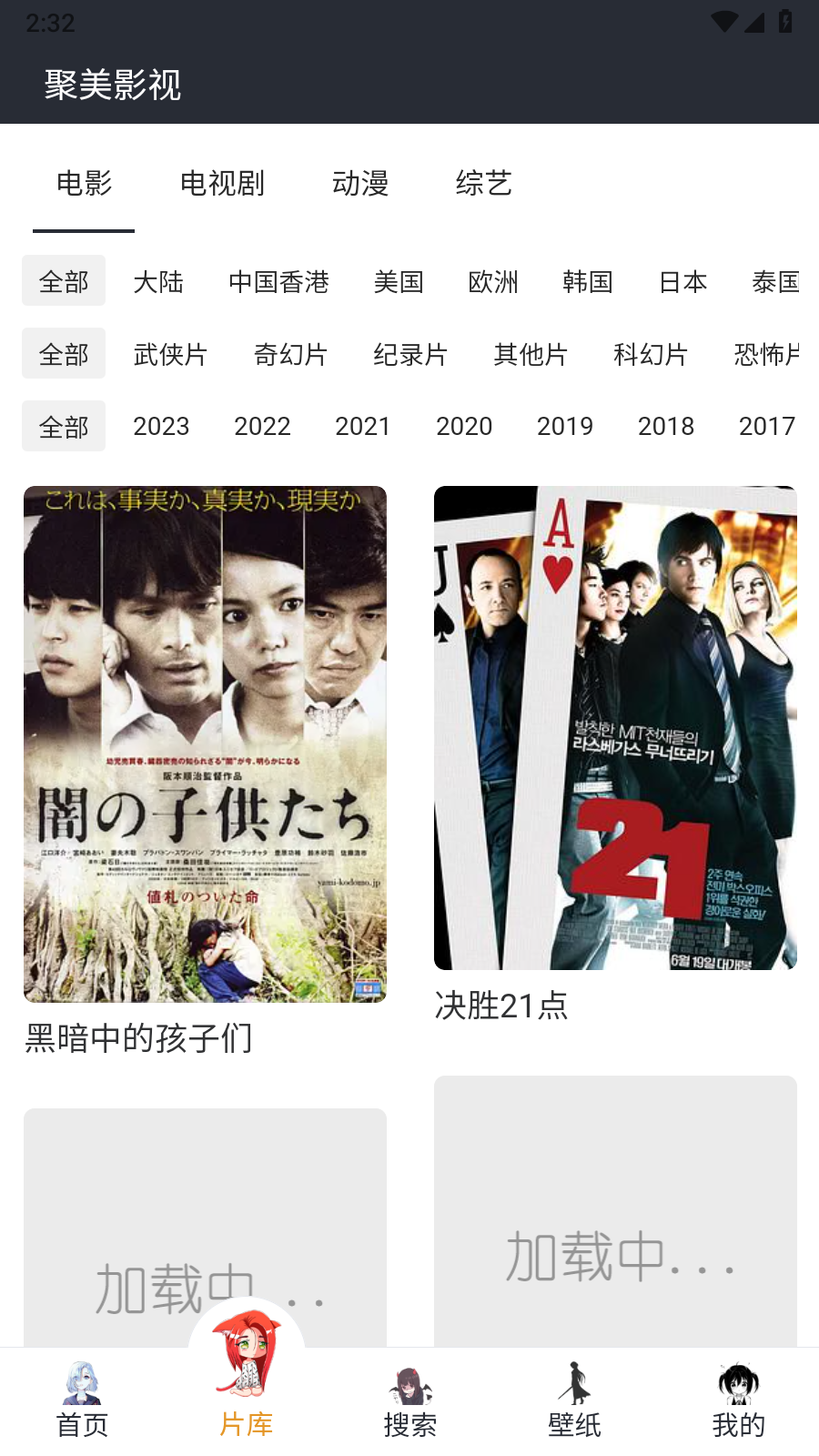This screenshot has height=1456, width=819.
Task: Open the 综艺 tab
Action: click(483, 184)
